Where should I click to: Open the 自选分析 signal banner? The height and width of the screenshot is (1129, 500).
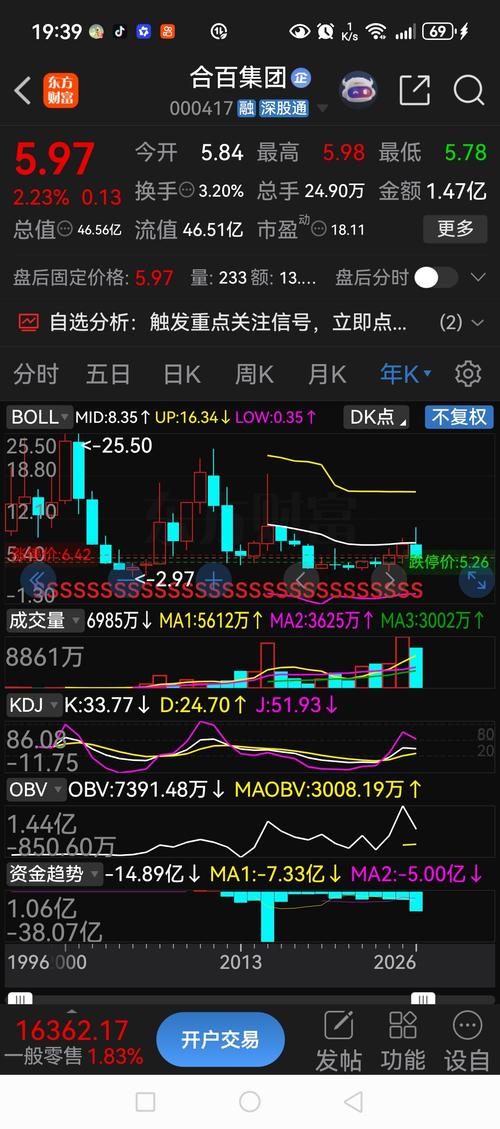point(250,322)
